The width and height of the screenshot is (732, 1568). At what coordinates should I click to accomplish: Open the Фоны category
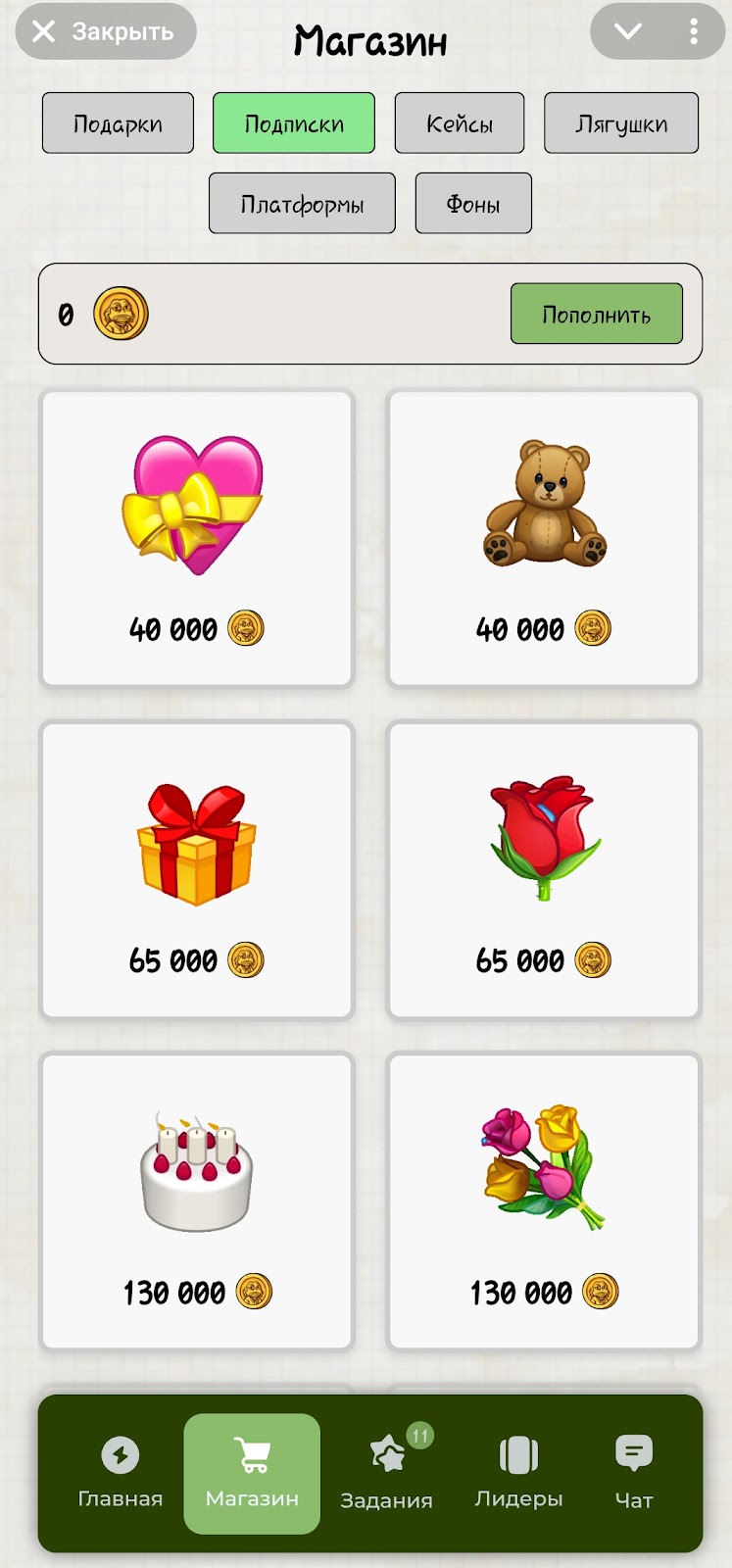click(x=472, y=204)
